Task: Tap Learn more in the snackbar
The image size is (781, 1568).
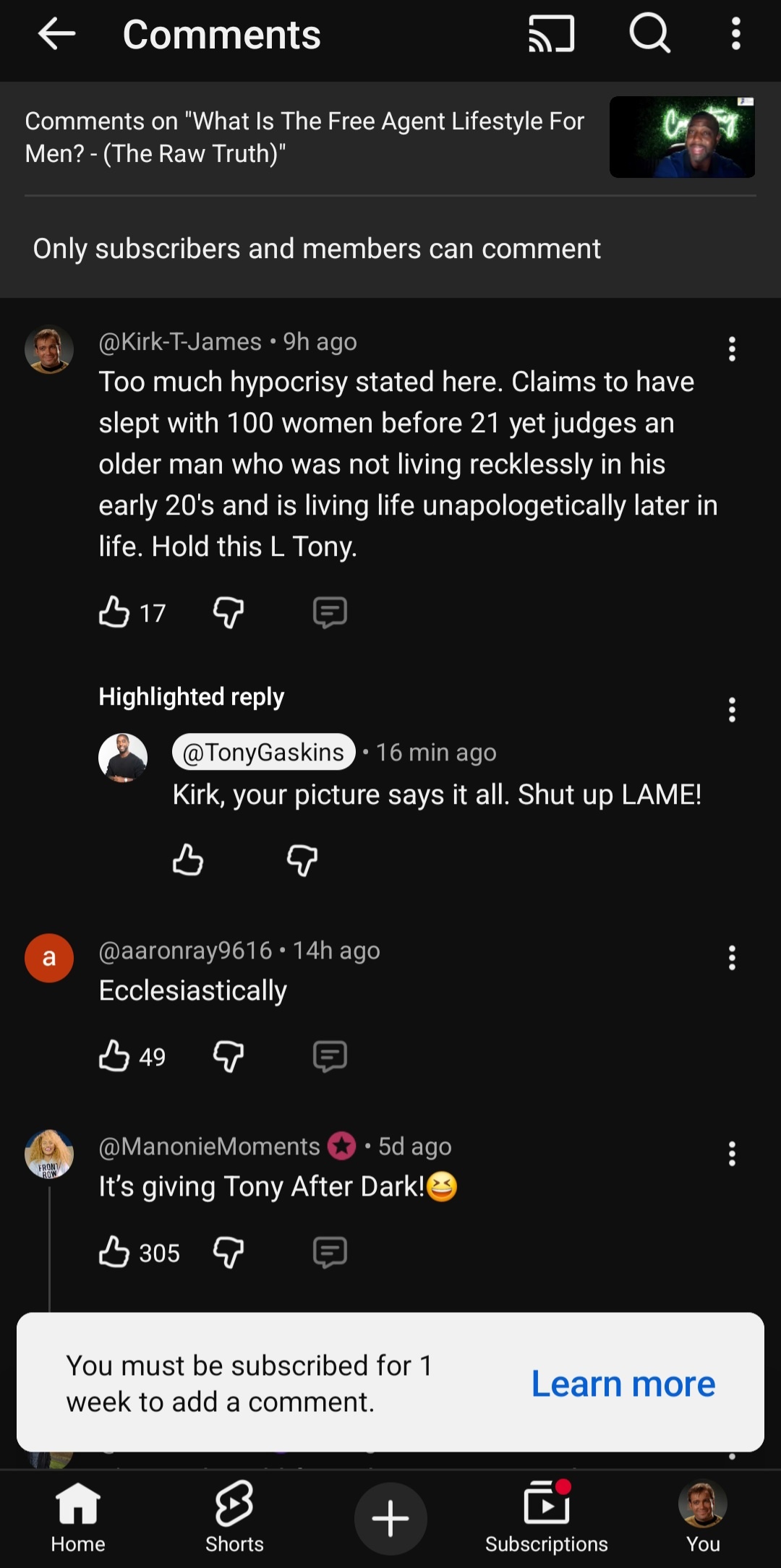Action: coord(623,1384)
